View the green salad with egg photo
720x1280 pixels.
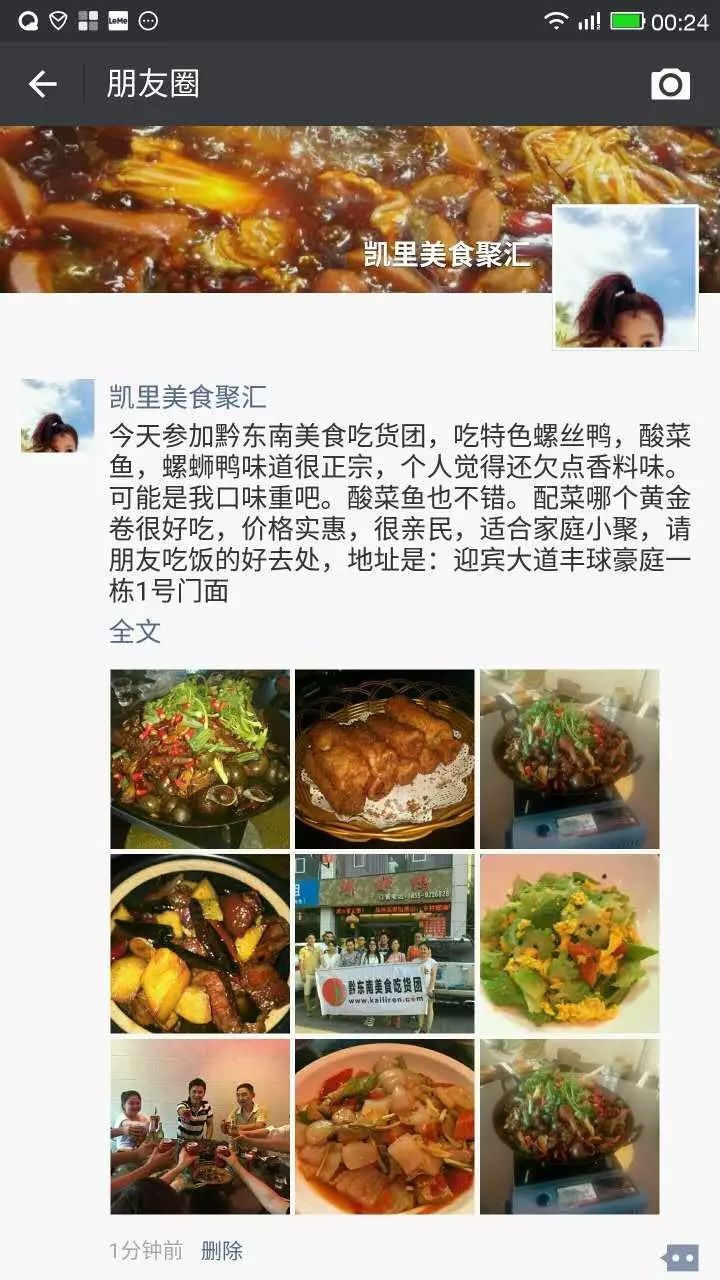pos(569,943)
